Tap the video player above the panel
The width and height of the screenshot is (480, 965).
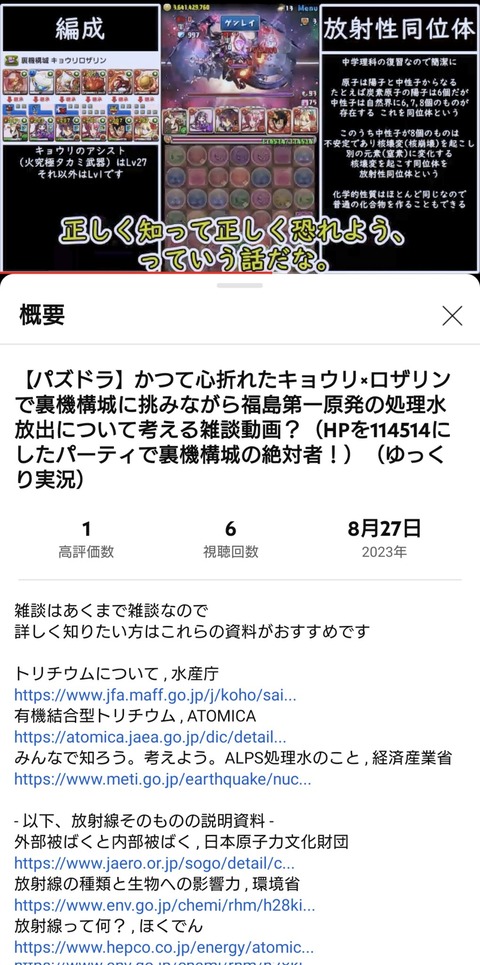(x=240, y=136)
